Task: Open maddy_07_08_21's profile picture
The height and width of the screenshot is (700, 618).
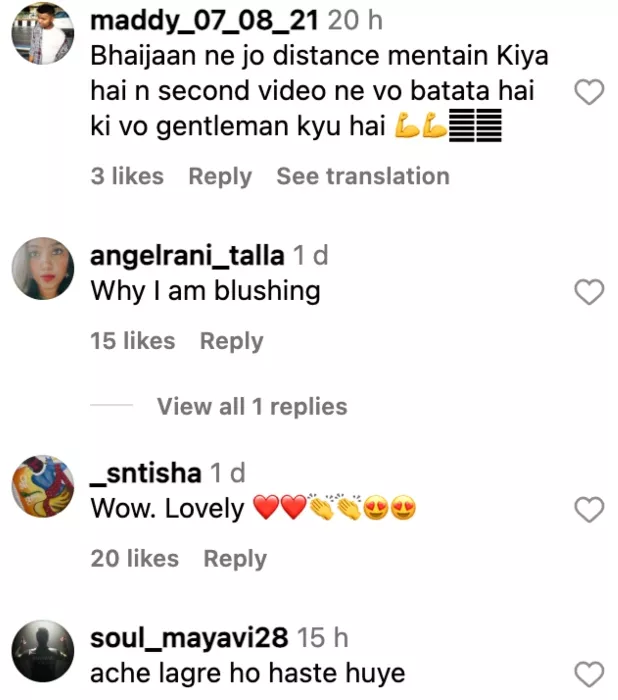Action: coord(43,41)
